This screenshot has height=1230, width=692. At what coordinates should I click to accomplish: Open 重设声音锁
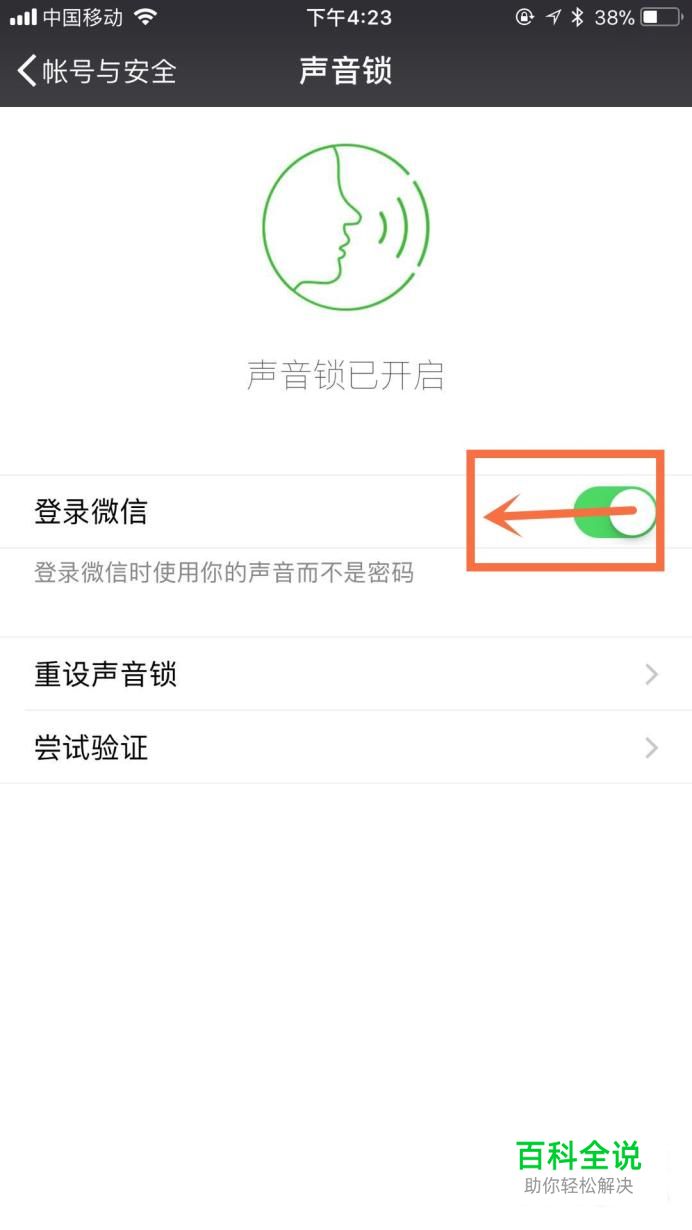[346, 674]
